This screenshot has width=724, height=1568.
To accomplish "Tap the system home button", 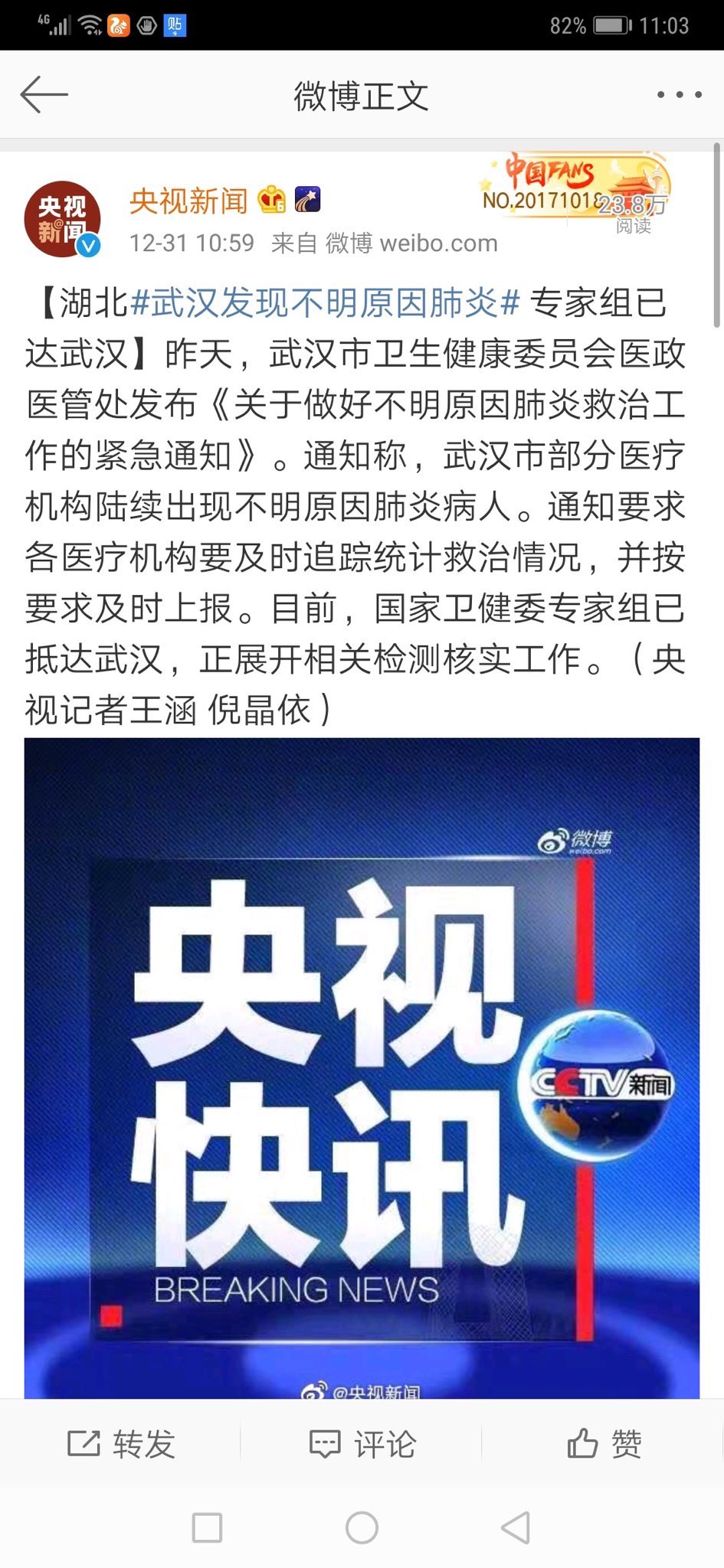I will tap(362, 1528).
